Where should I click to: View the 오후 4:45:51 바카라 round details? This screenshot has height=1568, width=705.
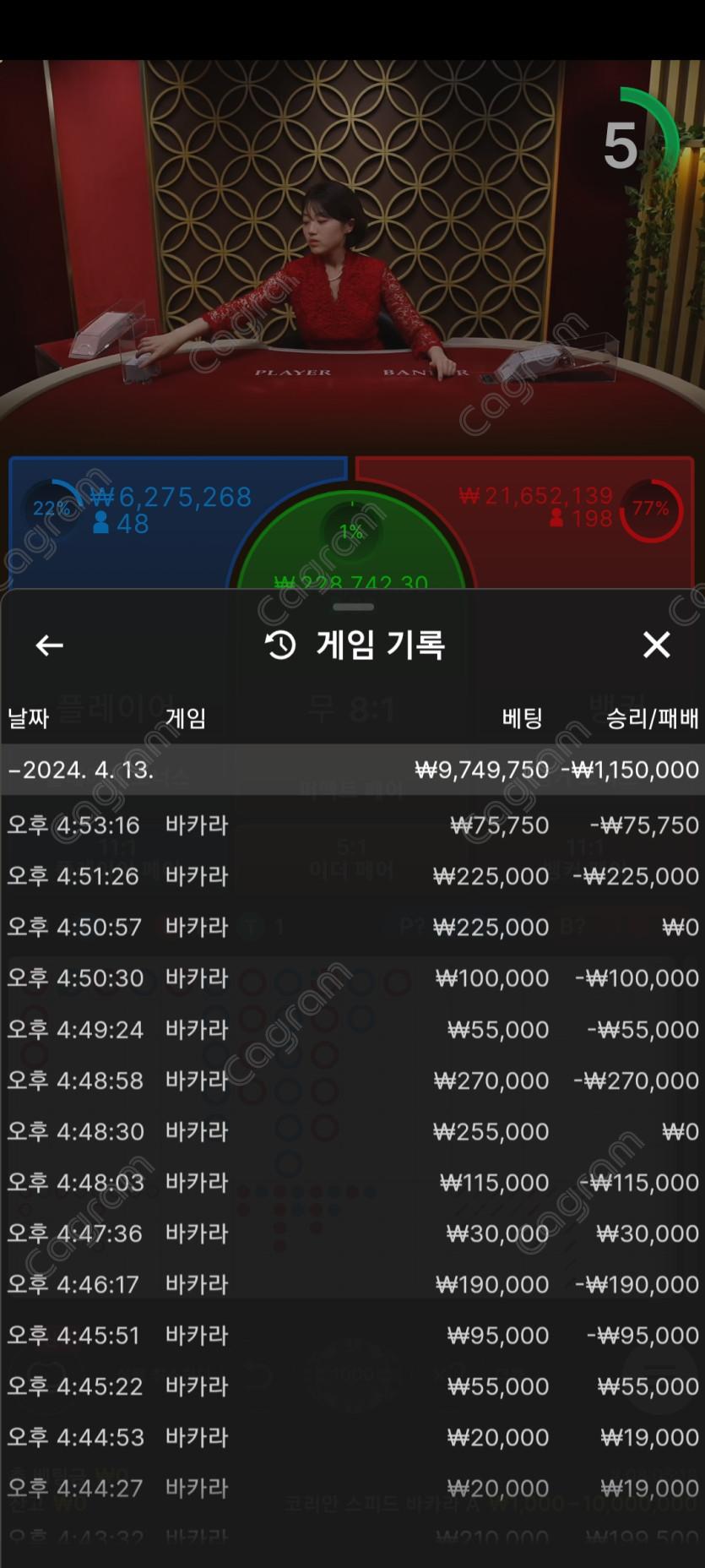(352, 1336)
